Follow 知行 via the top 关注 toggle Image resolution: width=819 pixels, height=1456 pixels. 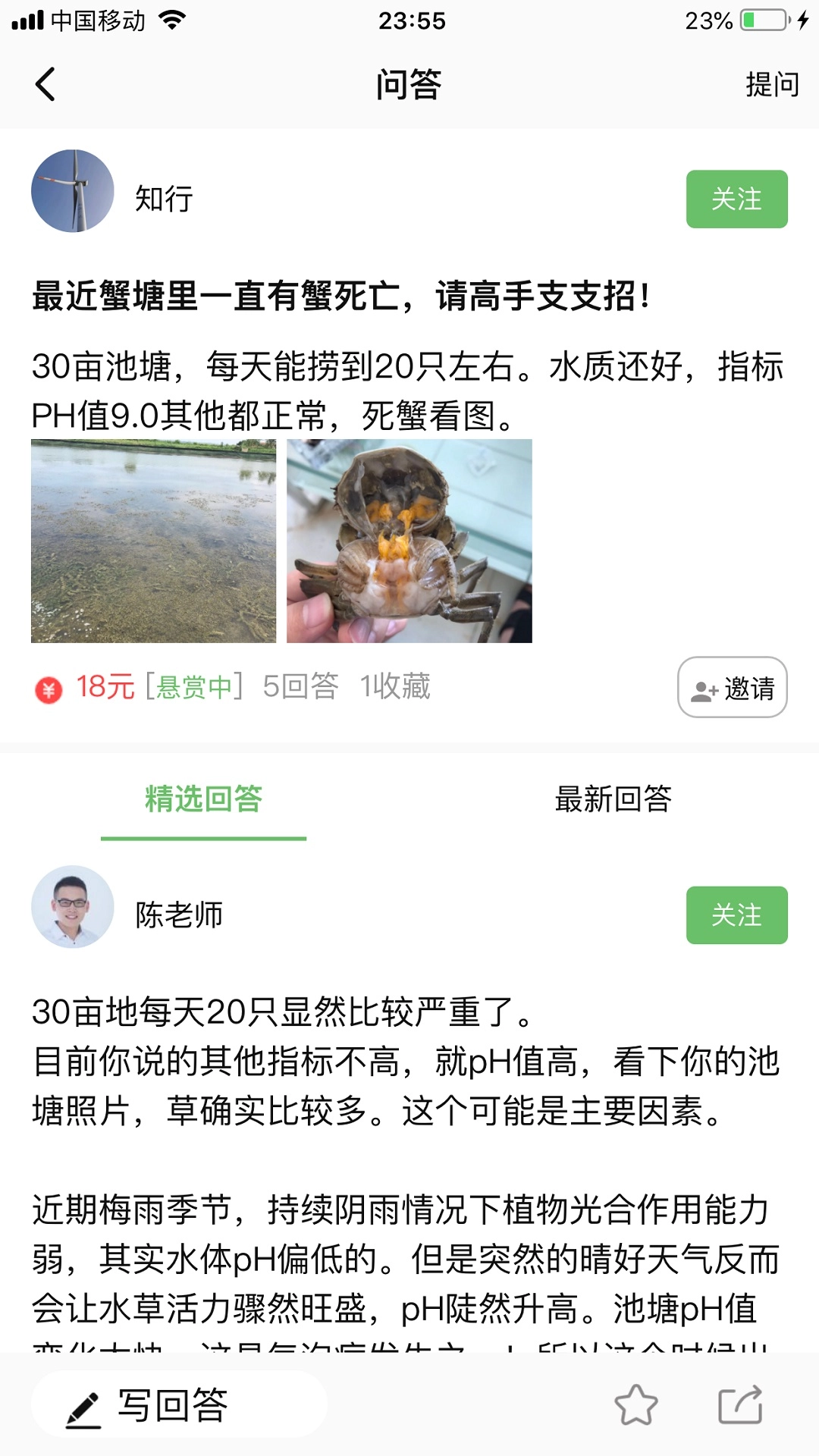coord(736,199)
